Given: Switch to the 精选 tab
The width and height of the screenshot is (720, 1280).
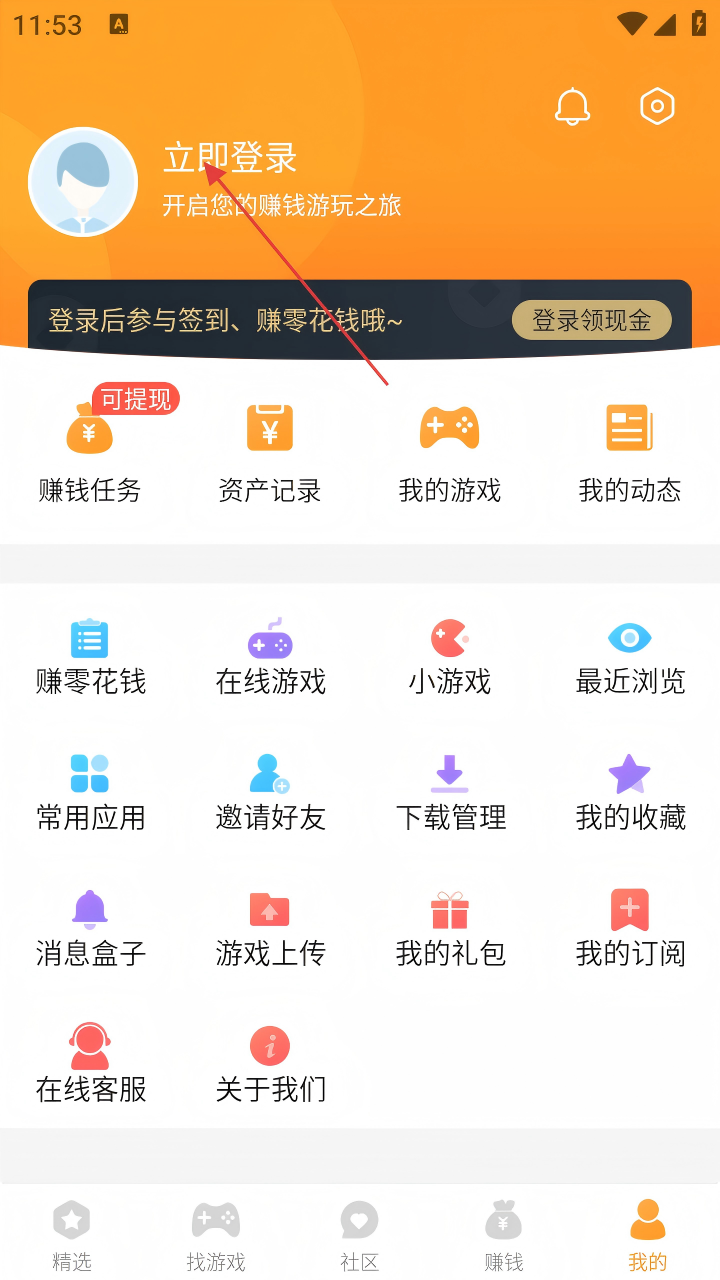Looking at the screenshot, I should click(x=72, y=1236).
